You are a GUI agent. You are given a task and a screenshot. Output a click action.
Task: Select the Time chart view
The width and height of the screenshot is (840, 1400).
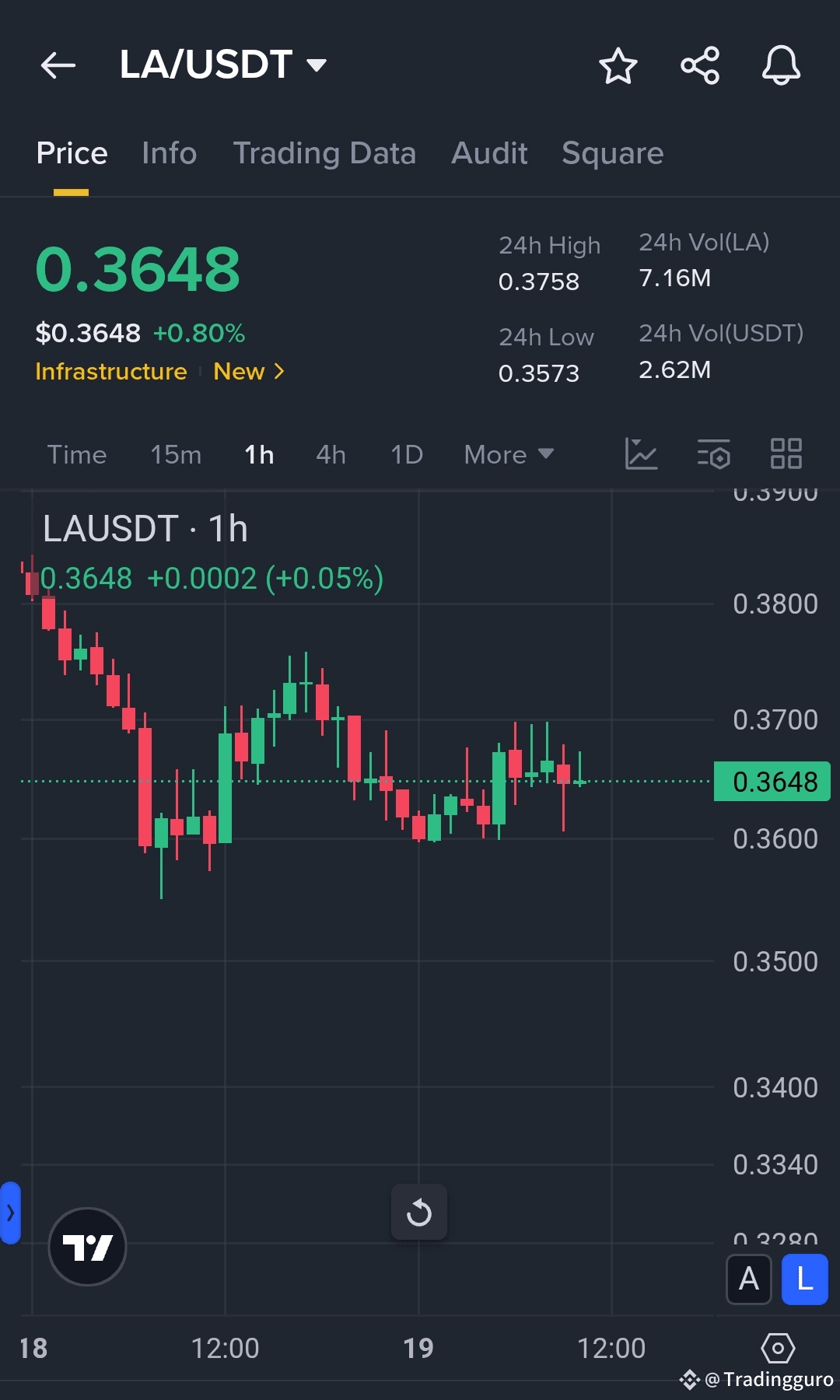point(77,455)
